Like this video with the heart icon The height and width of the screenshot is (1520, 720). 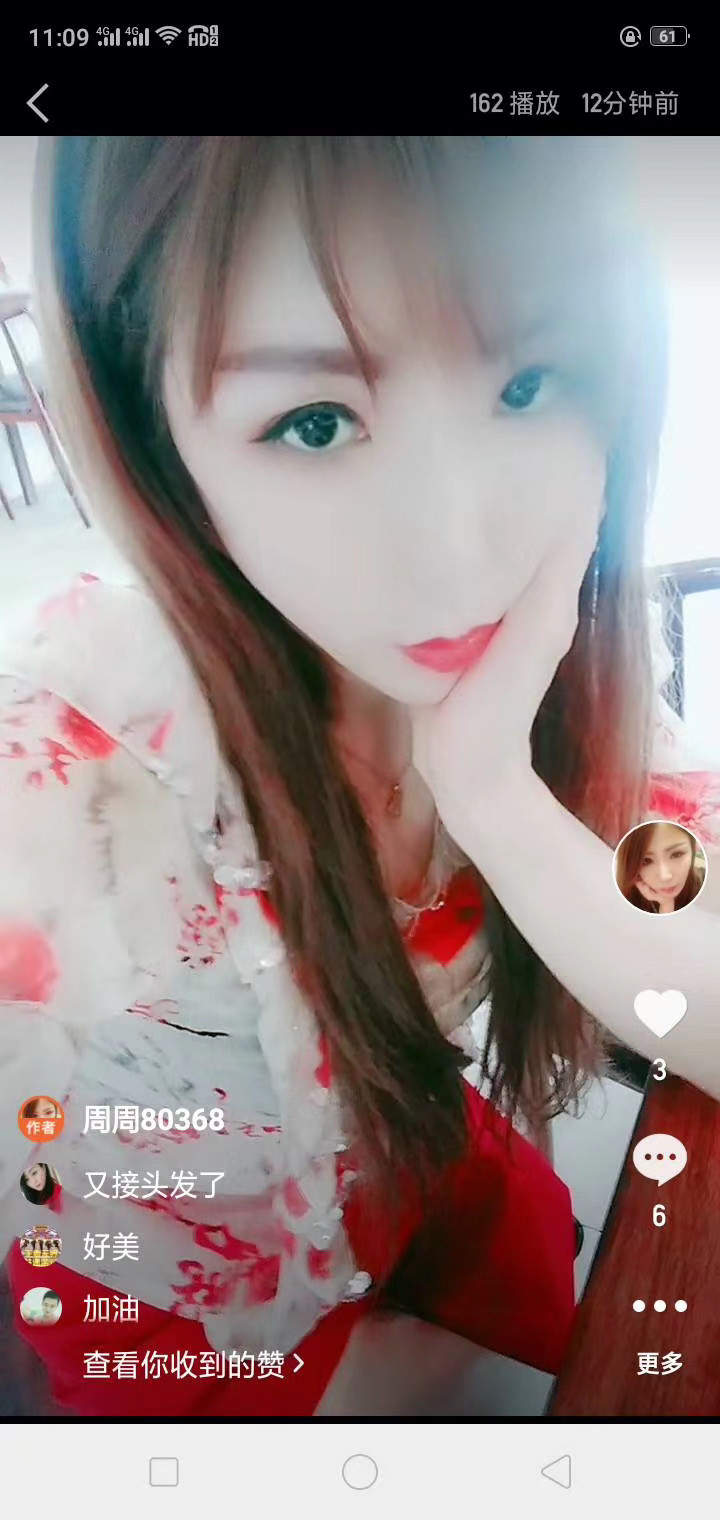click(x=660, y=1015)
